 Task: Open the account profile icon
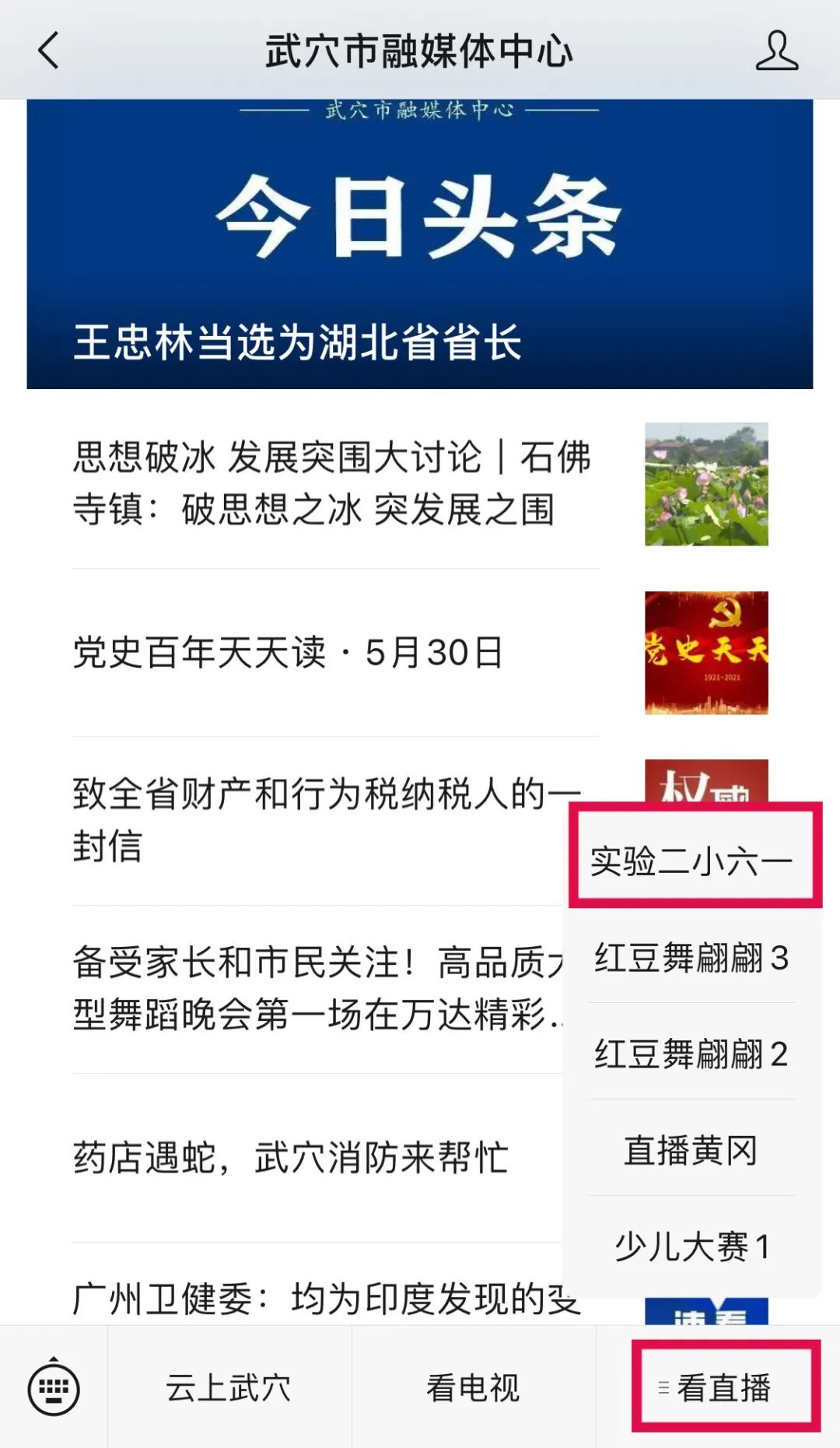[777, 51]
